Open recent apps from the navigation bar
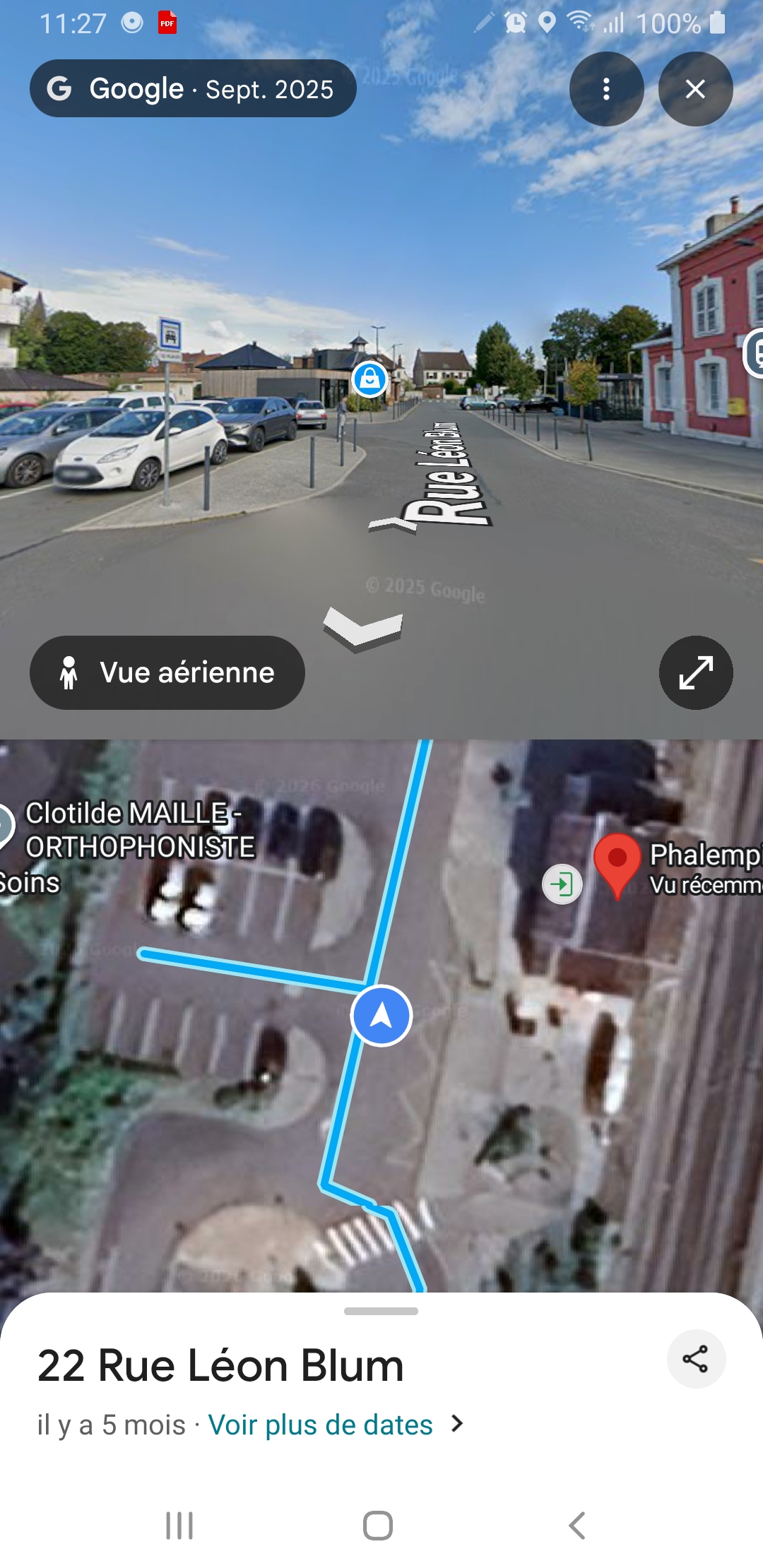The height and width of the screenshot is (1568, 763). pos(179,1526)
